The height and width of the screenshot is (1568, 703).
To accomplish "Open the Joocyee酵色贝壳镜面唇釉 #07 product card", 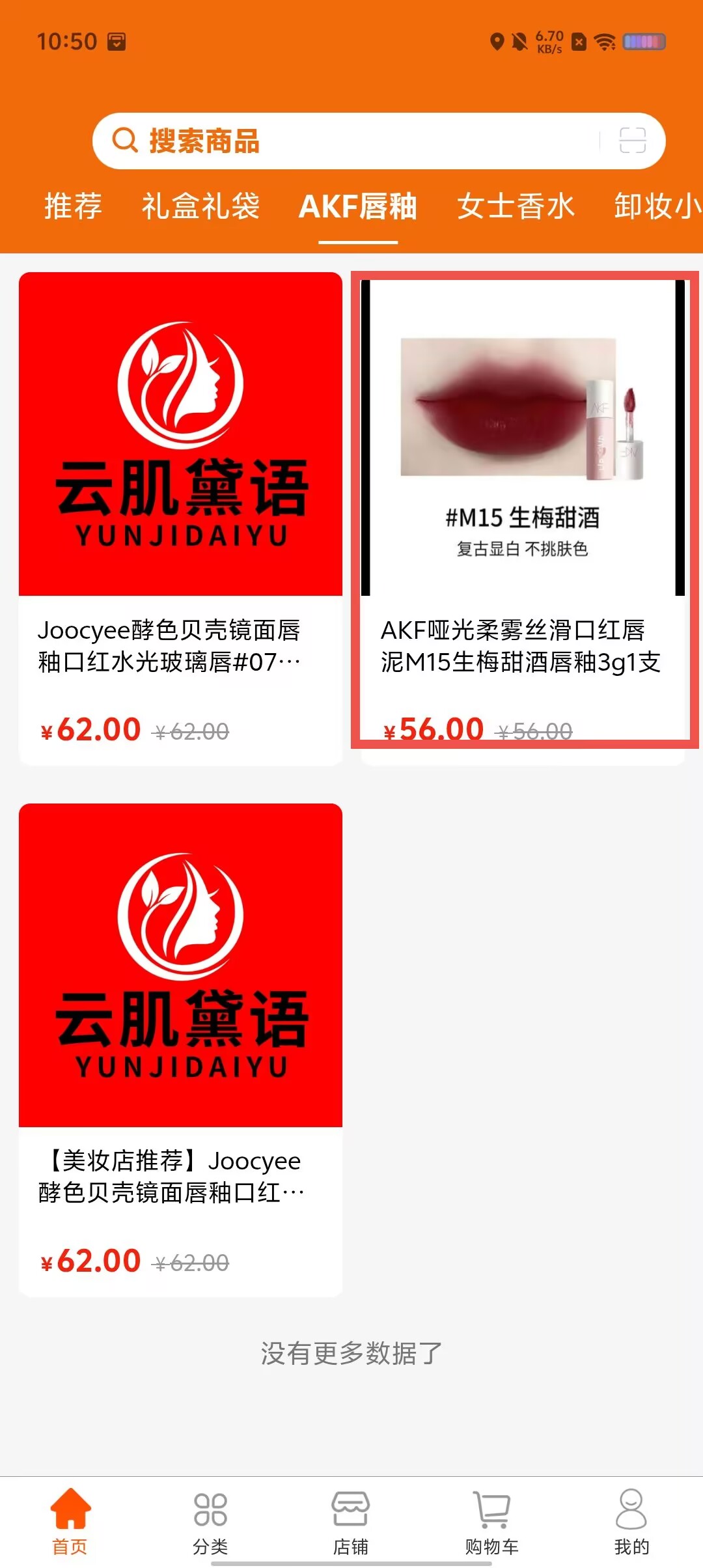I will (180, 519).
